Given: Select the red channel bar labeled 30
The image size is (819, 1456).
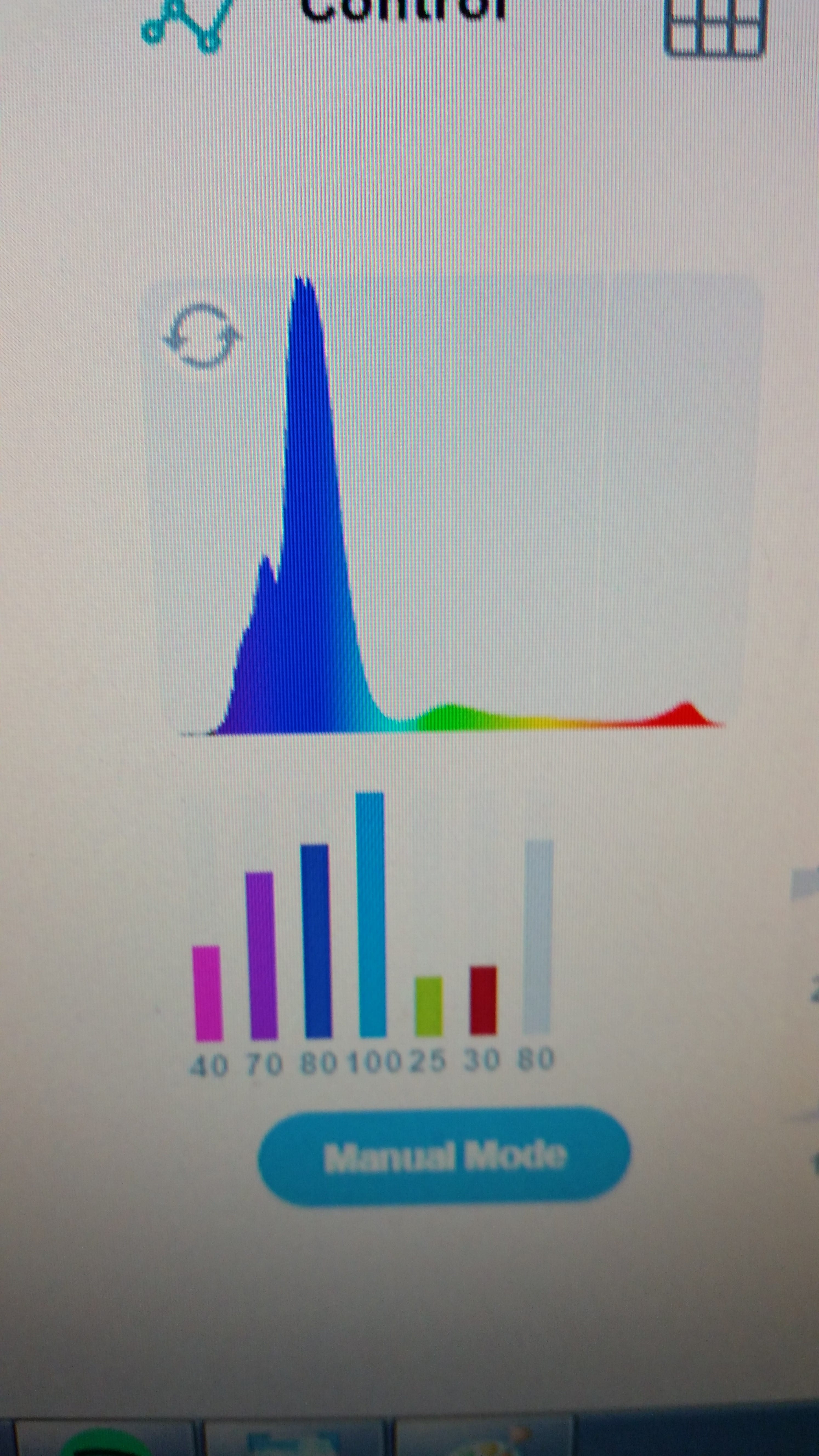Looking at the screenshot, I should click(483, 1000).
